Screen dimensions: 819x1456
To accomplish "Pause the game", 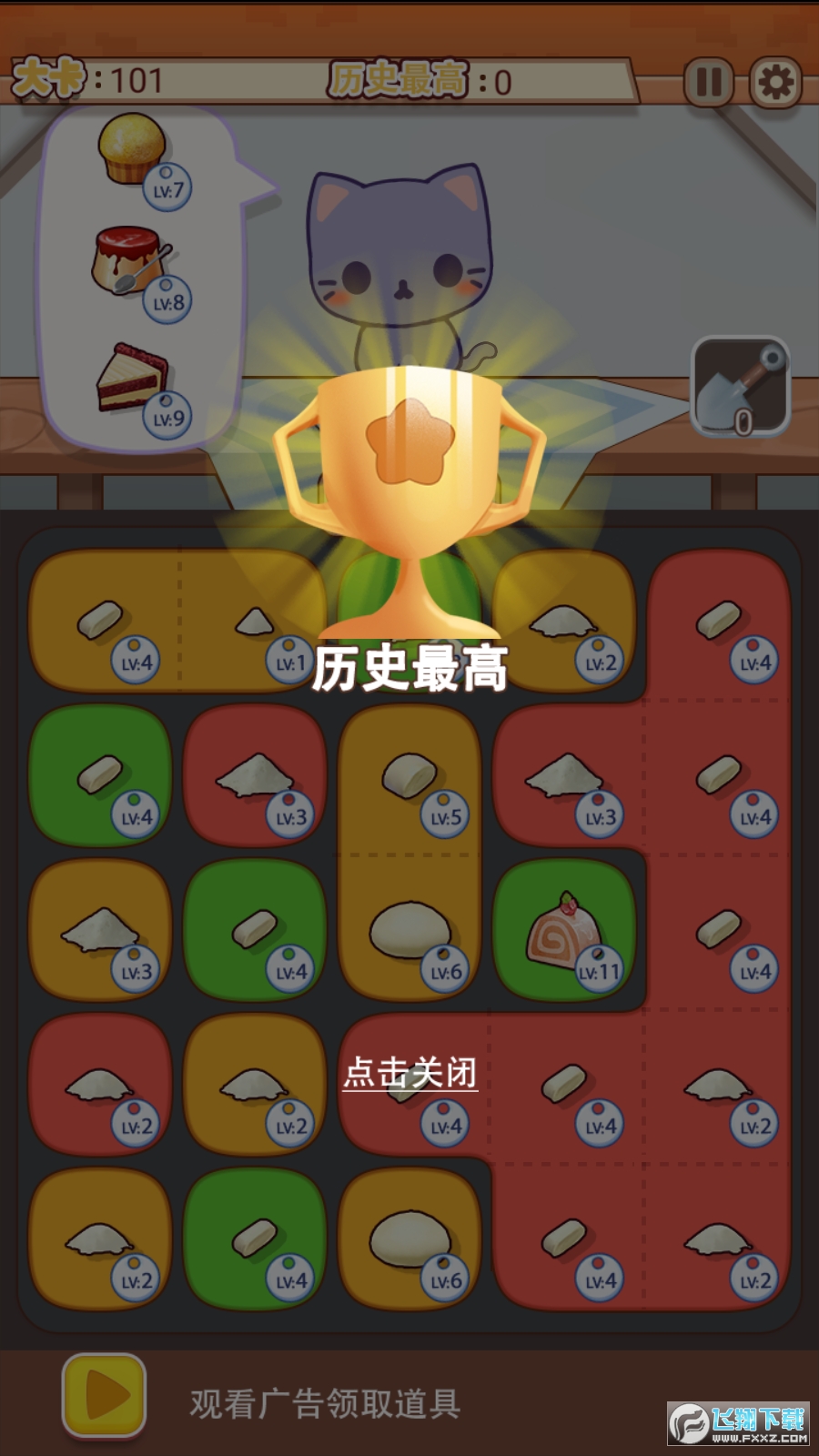I will [708, 84].
